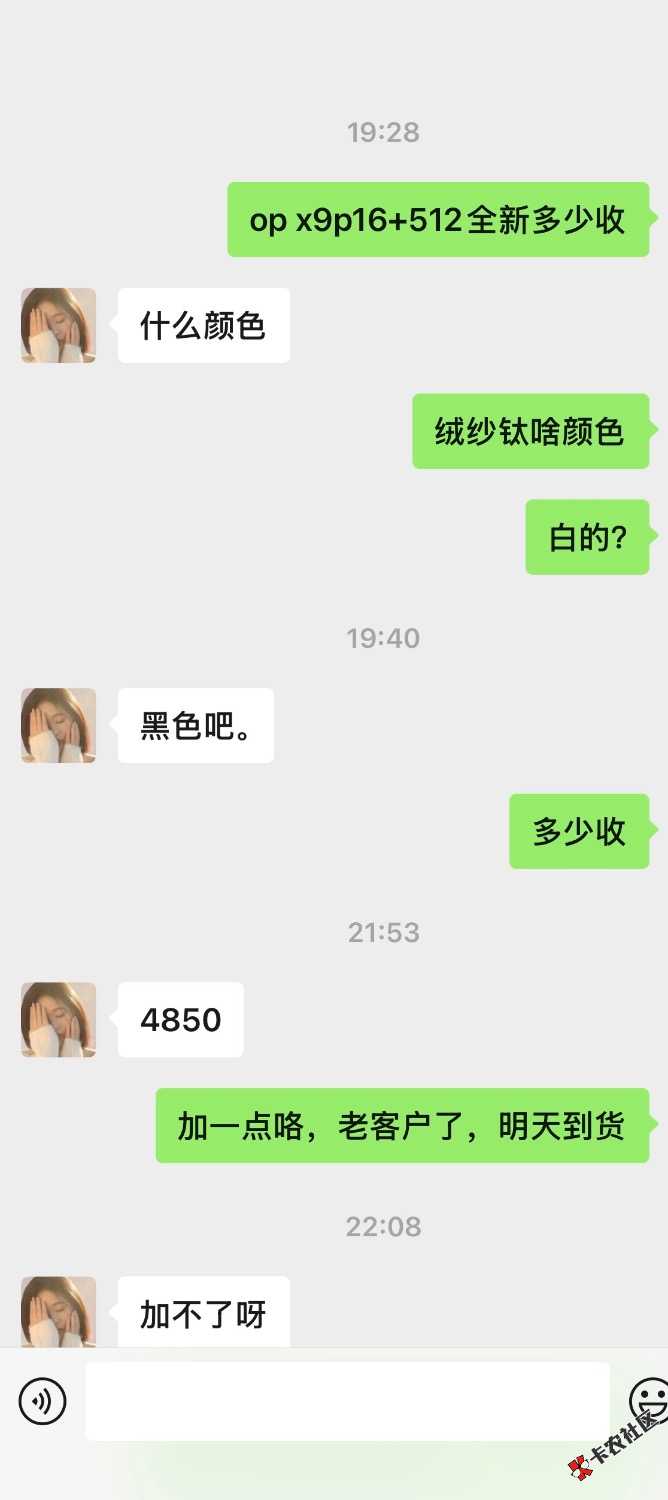View profile from avatar beside "黑色吧。"
This screenshot has width=668, height=1500.
[x=58, y=725]
